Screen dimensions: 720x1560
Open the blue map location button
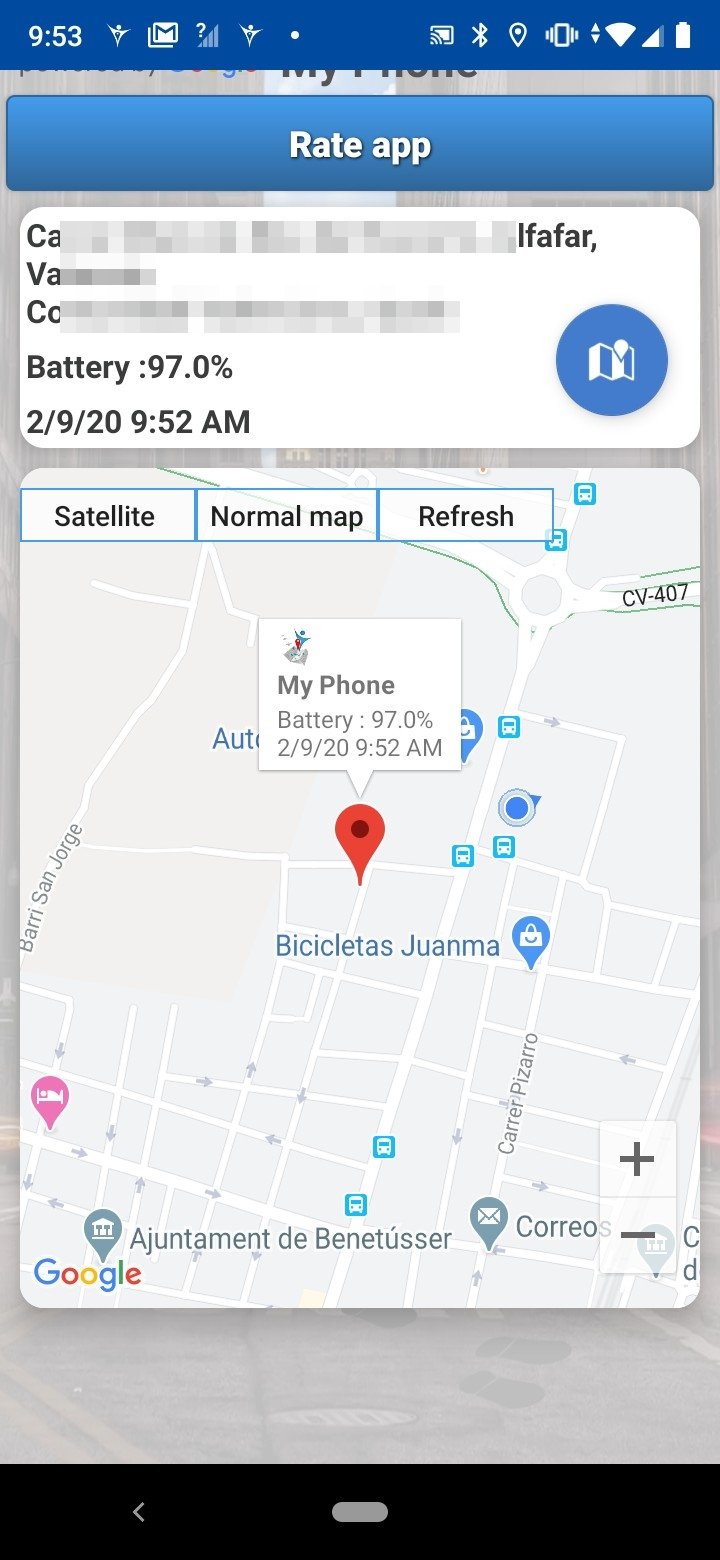612,360
